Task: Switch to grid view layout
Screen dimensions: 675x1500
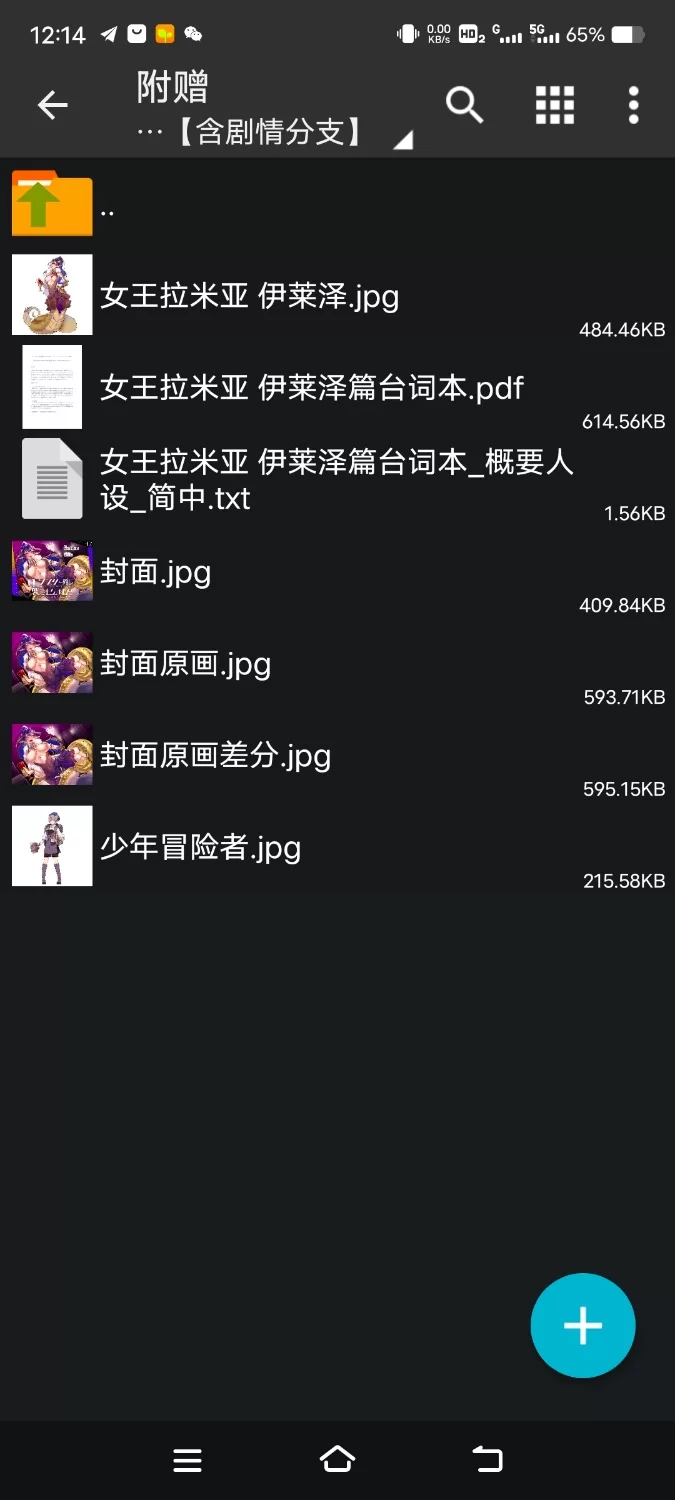Action: click(x=554, y=105)
